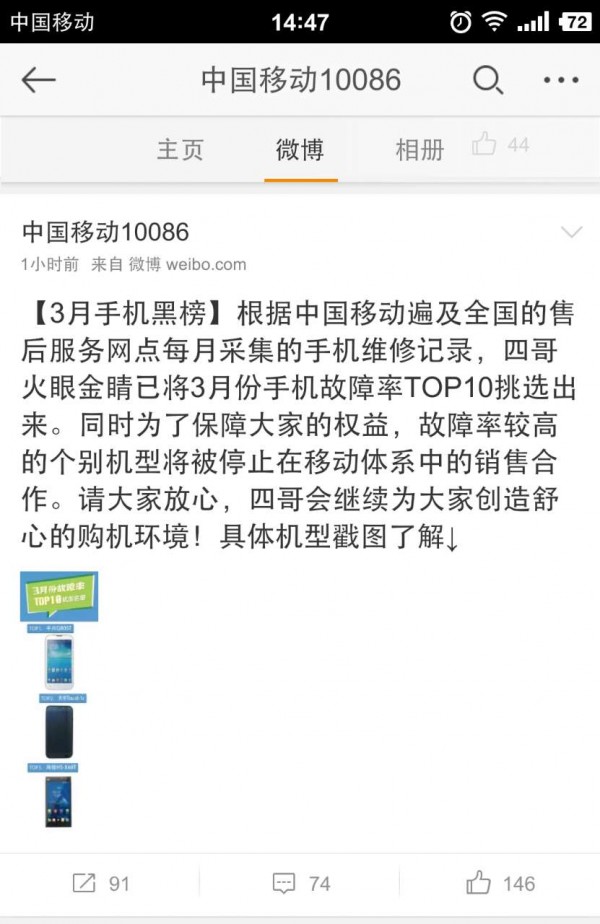
Task: Like the post with 146 likes
Action: (500, 883)
